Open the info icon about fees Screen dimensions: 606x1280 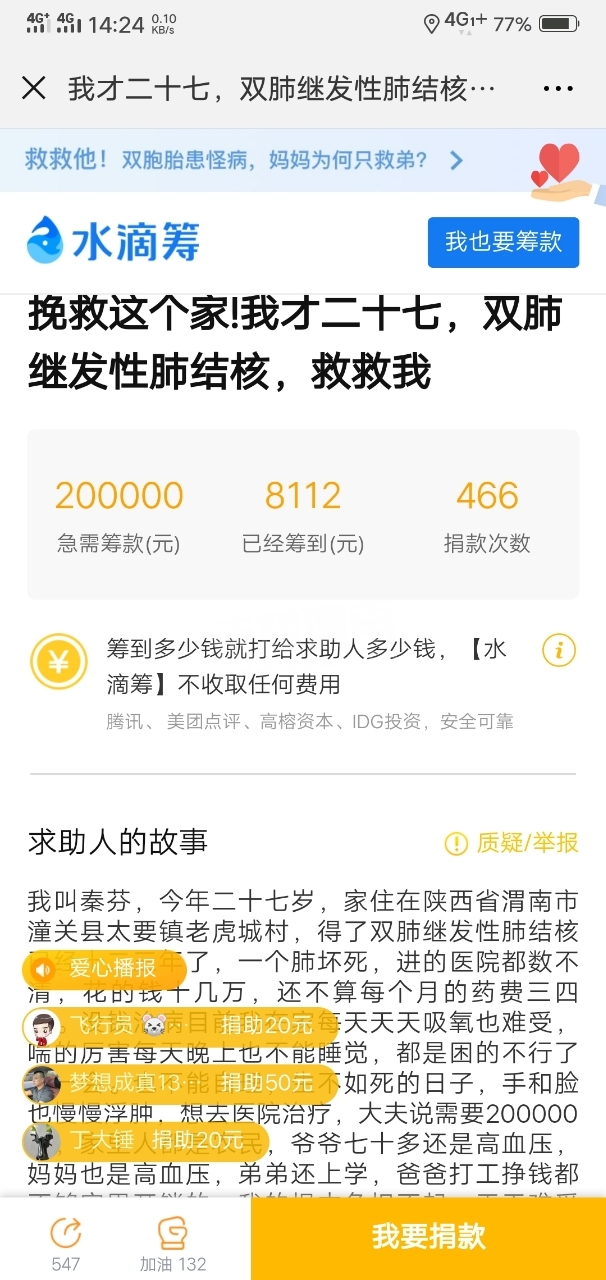[x=558, y=651]
